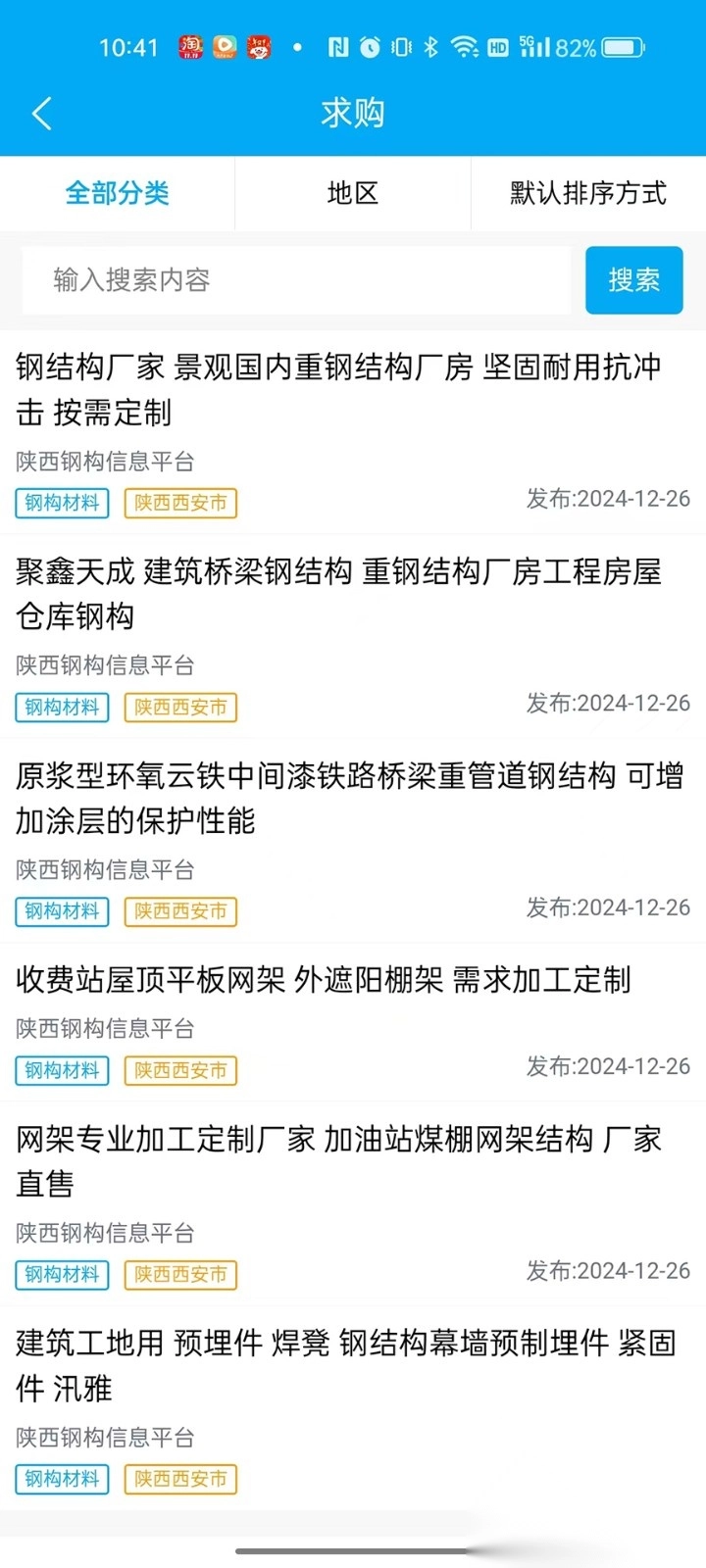Tap the 陕西西安市 tag on second listing

click(x=180, y=708)
